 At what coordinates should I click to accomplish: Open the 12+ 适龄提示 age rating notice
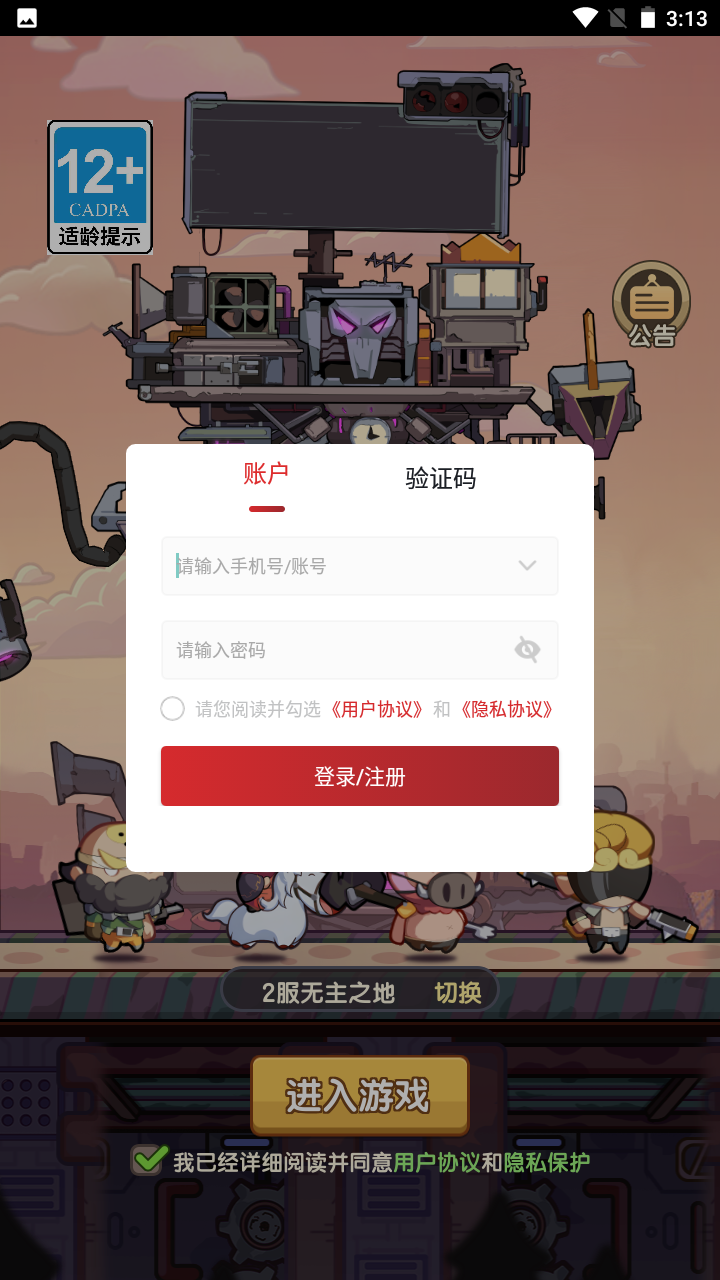[100, 187]
